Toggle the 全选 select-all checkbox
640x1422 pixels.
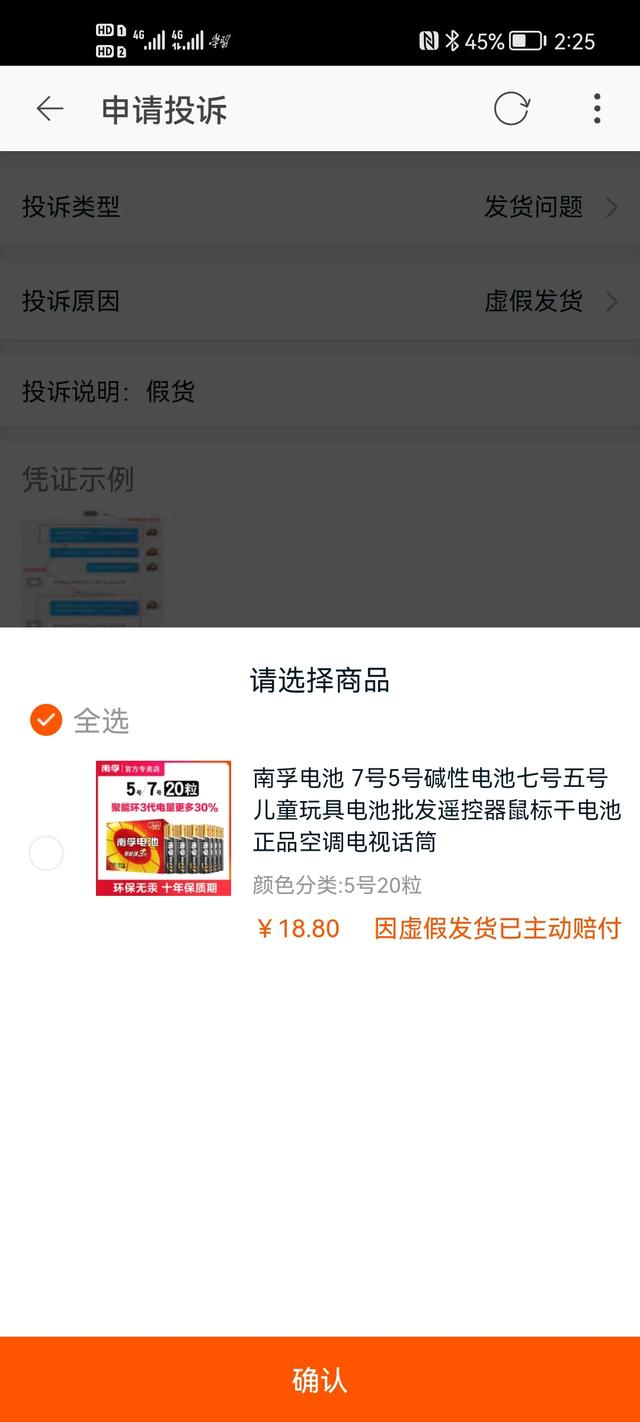tap(46, 720)
